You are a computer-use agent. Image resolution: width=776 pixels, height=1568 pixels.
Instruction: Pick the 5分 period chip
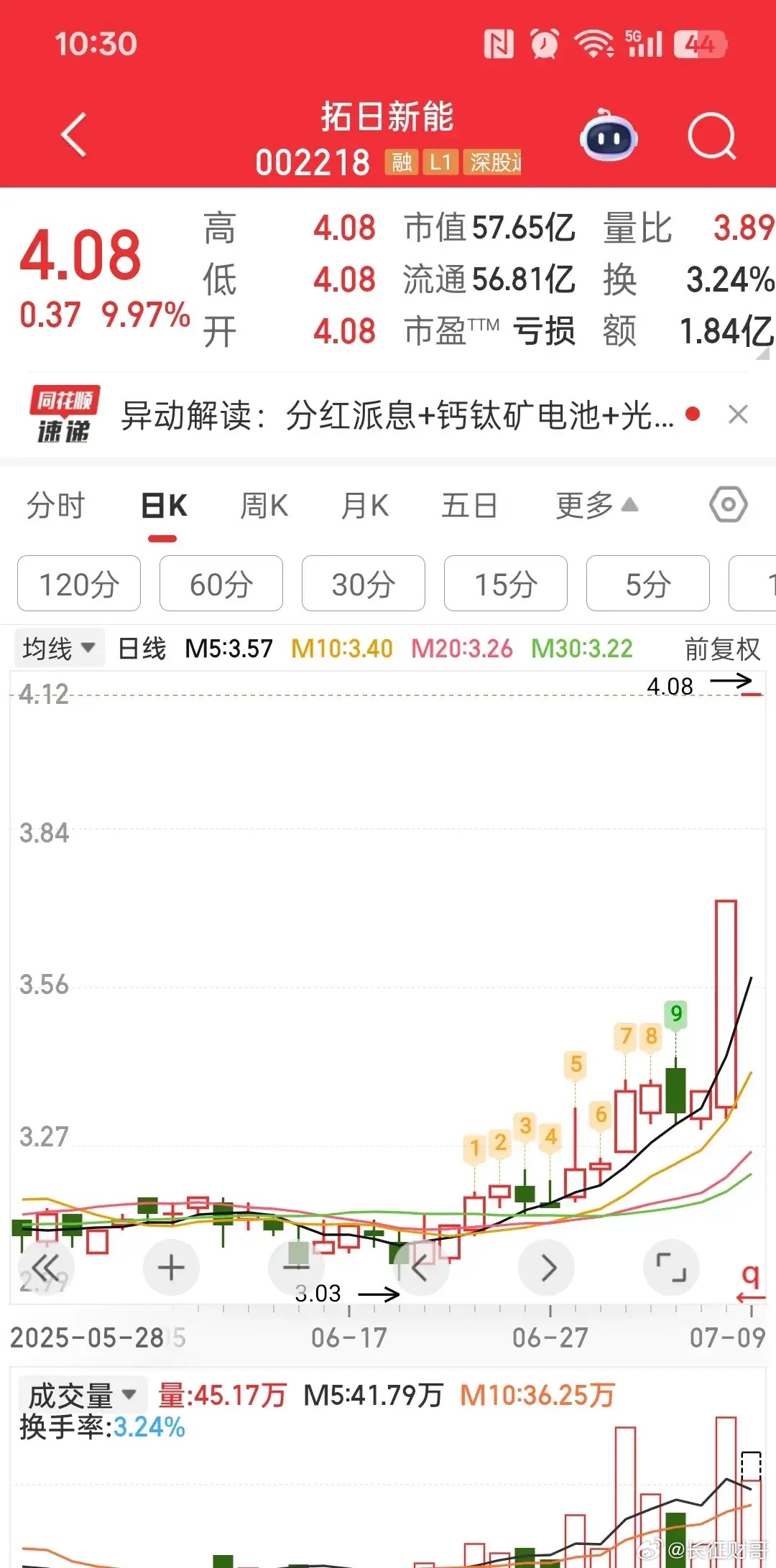click(648, 584)
